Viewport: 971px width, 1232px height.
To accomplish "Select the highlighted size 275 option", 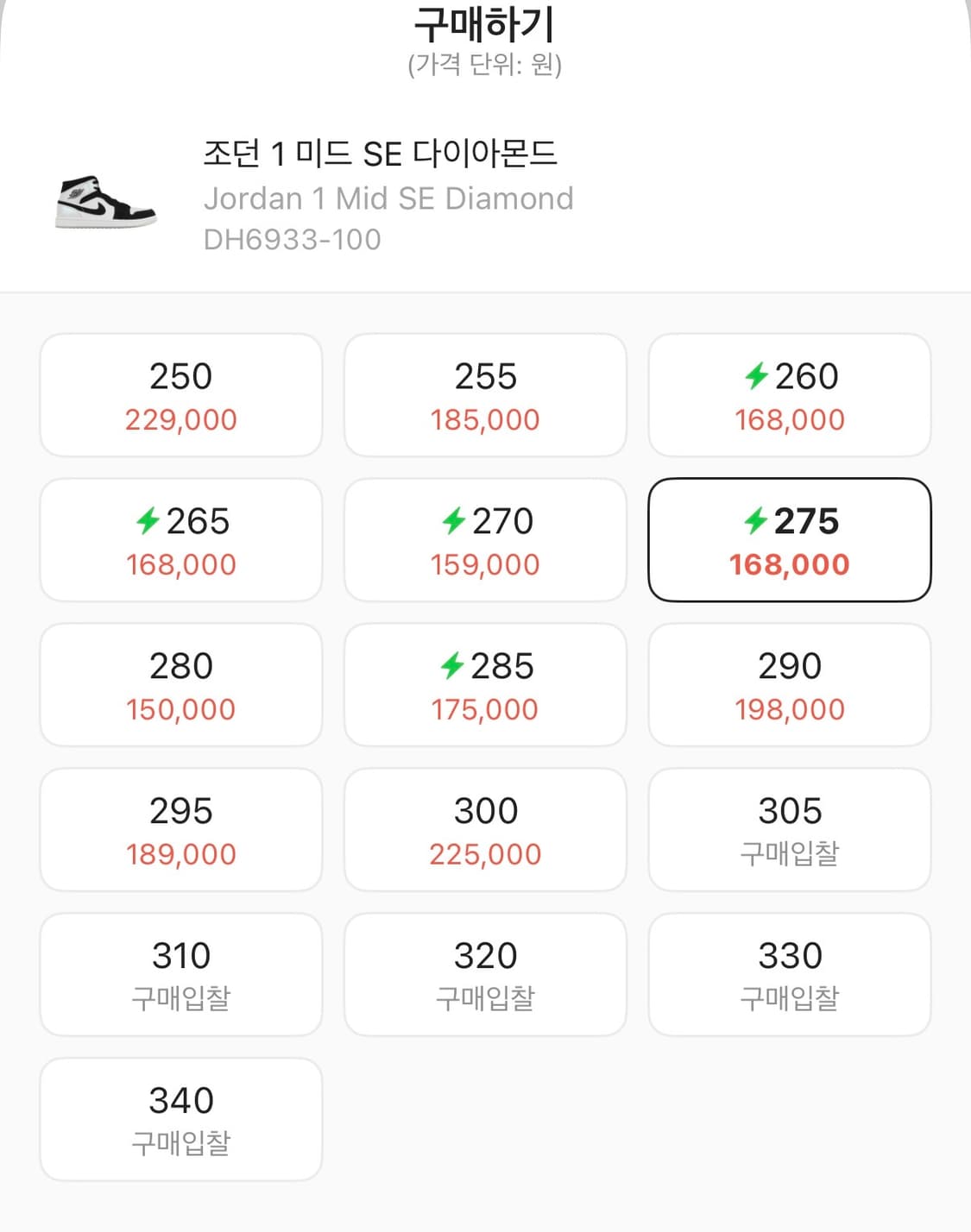I will tap(790, 540).
